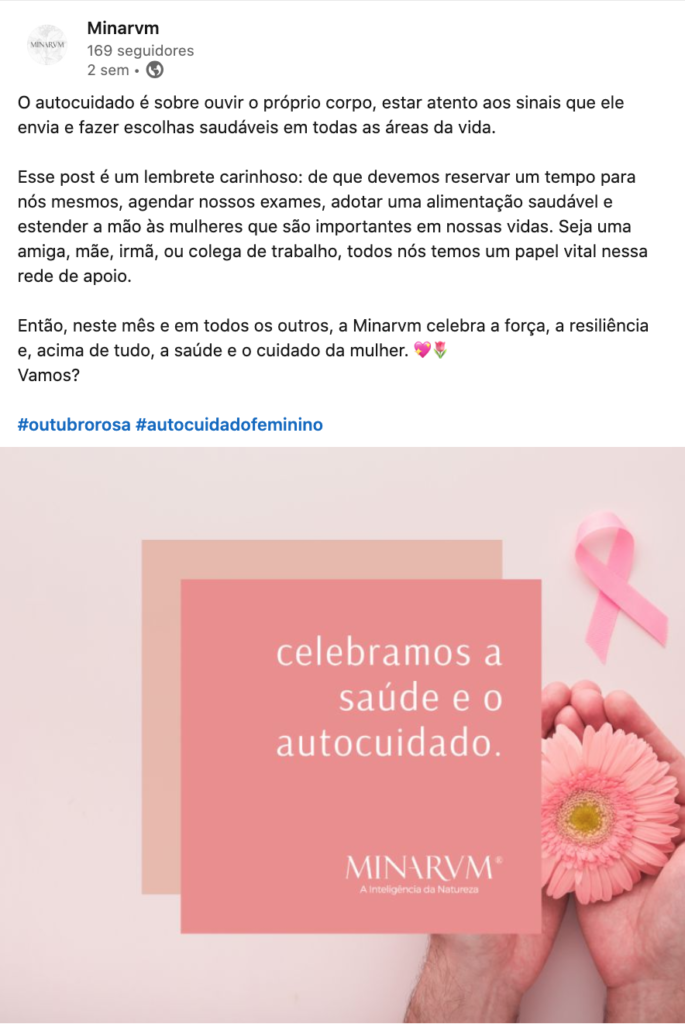
Task: Open the #autocuidadofeminino hashtag
Action: 229,425
